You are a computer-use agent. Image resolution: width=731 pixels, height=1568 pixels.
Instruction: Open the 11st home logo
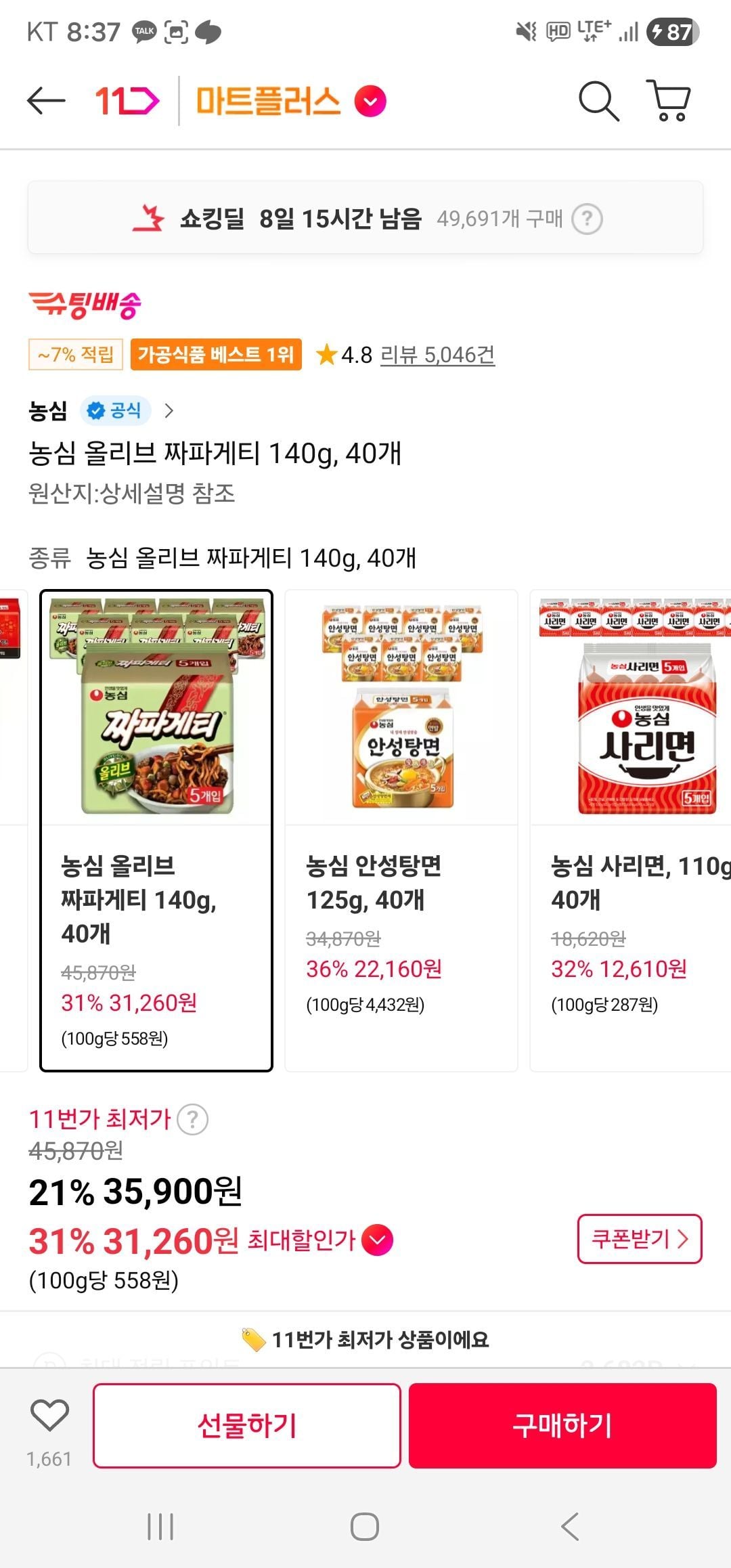pyautogui.click(x=127, y=102)
